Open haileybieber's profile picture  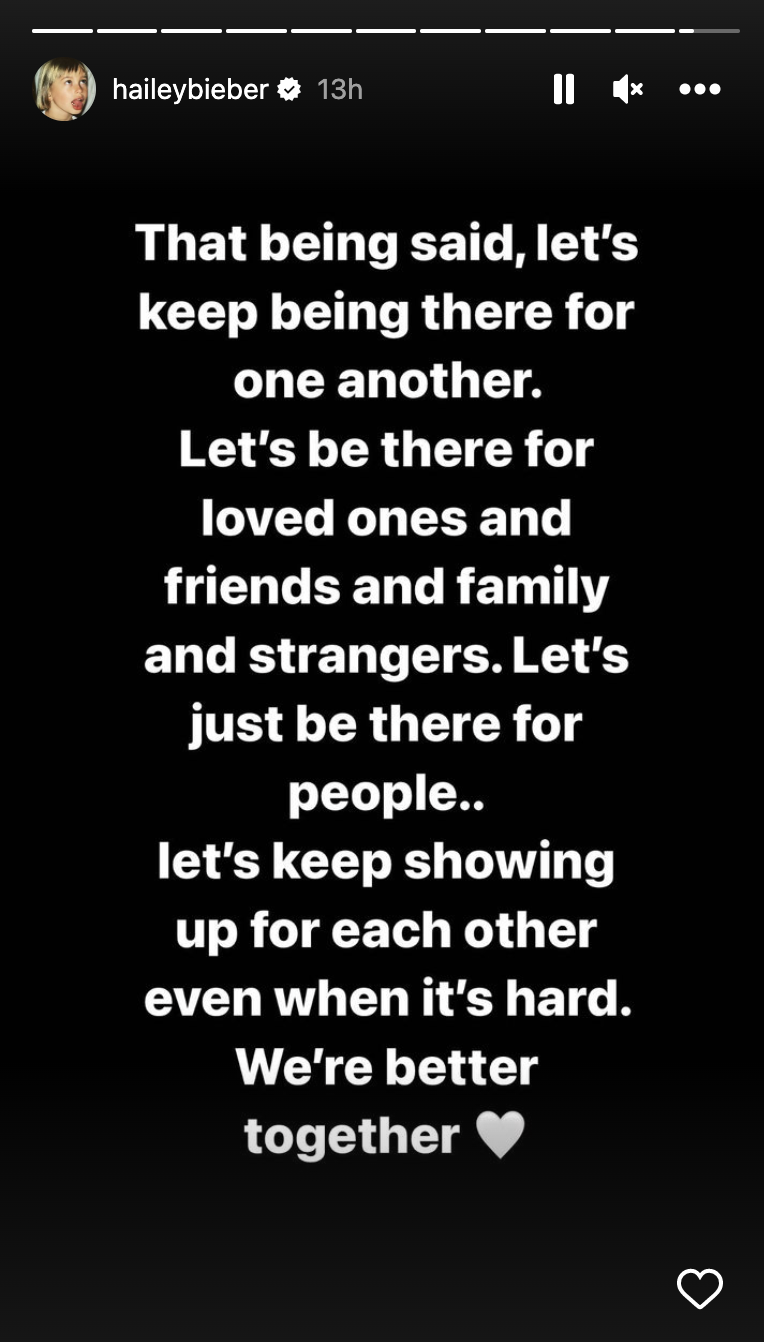[x=65, y=89]
